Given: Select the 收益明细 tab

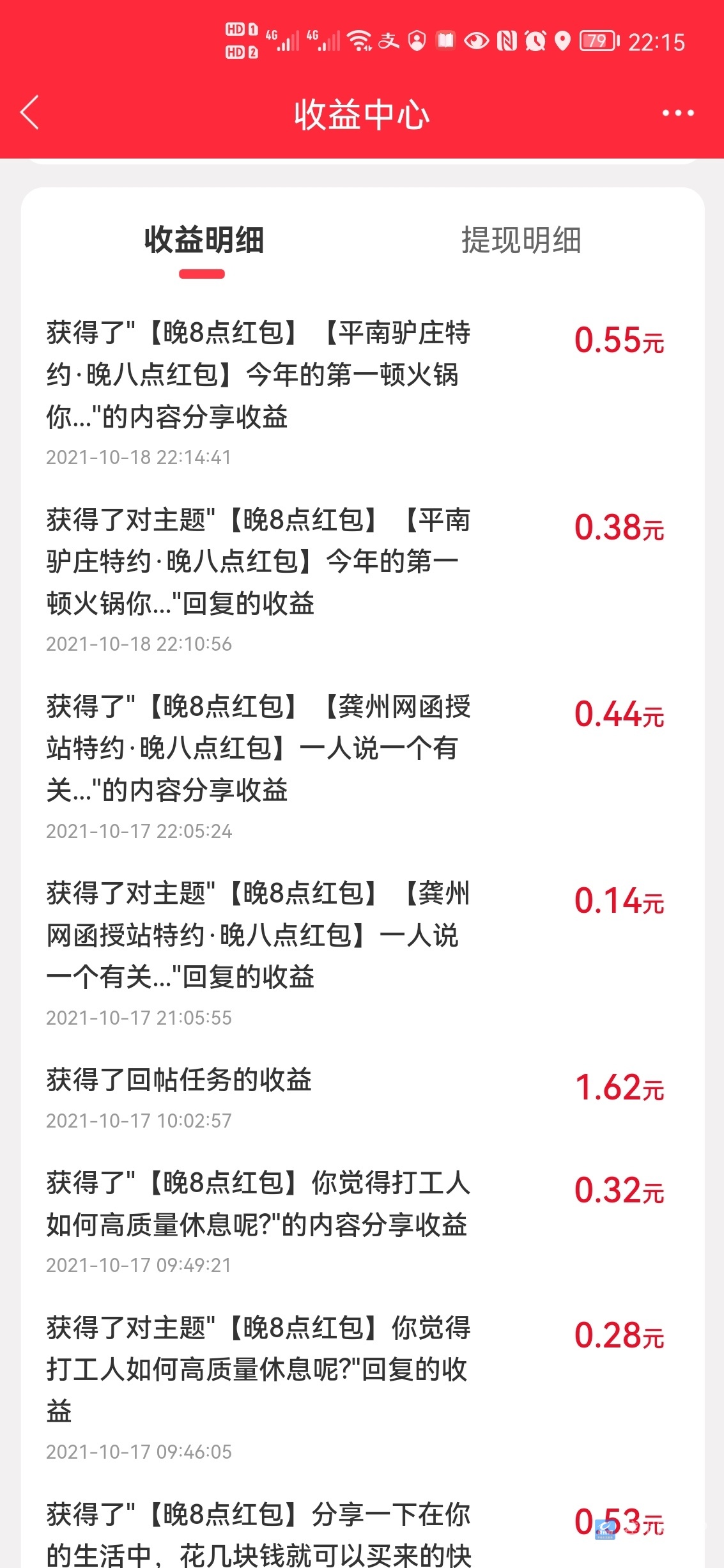Looking at the screenshot, I should click(203, 241).
